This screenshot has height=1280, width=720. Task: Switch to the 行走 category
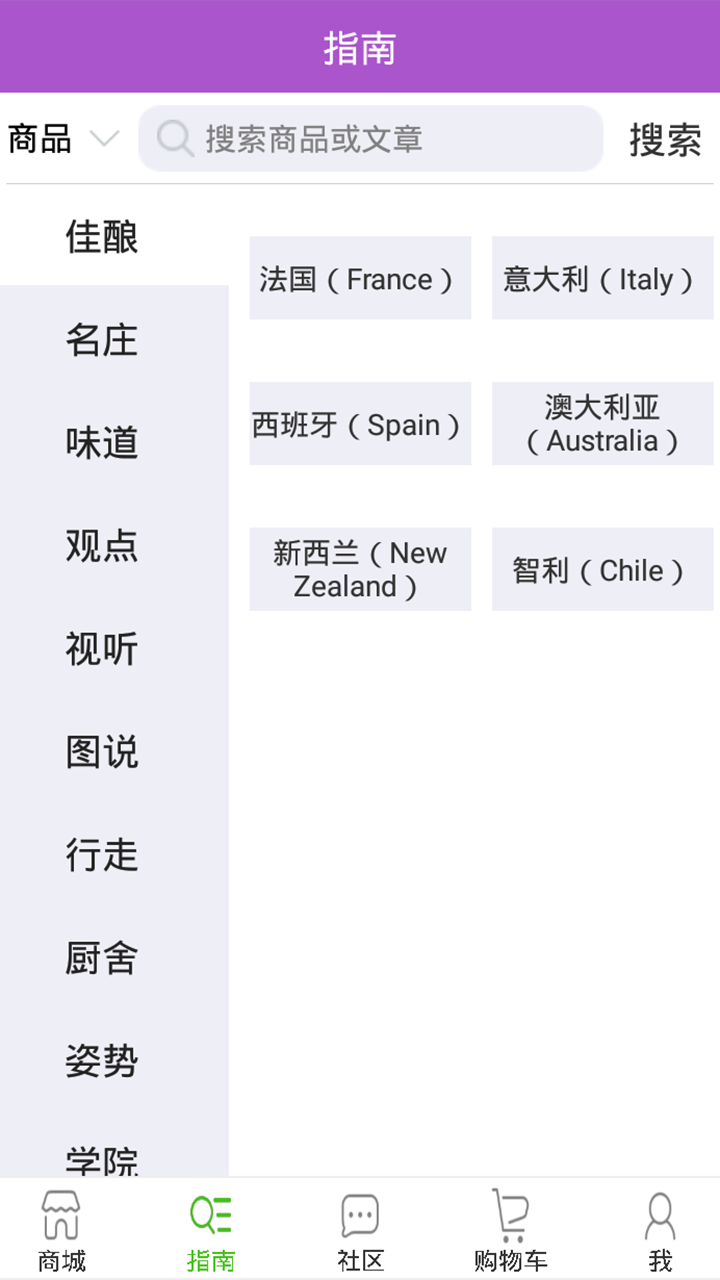pos(102,855)
